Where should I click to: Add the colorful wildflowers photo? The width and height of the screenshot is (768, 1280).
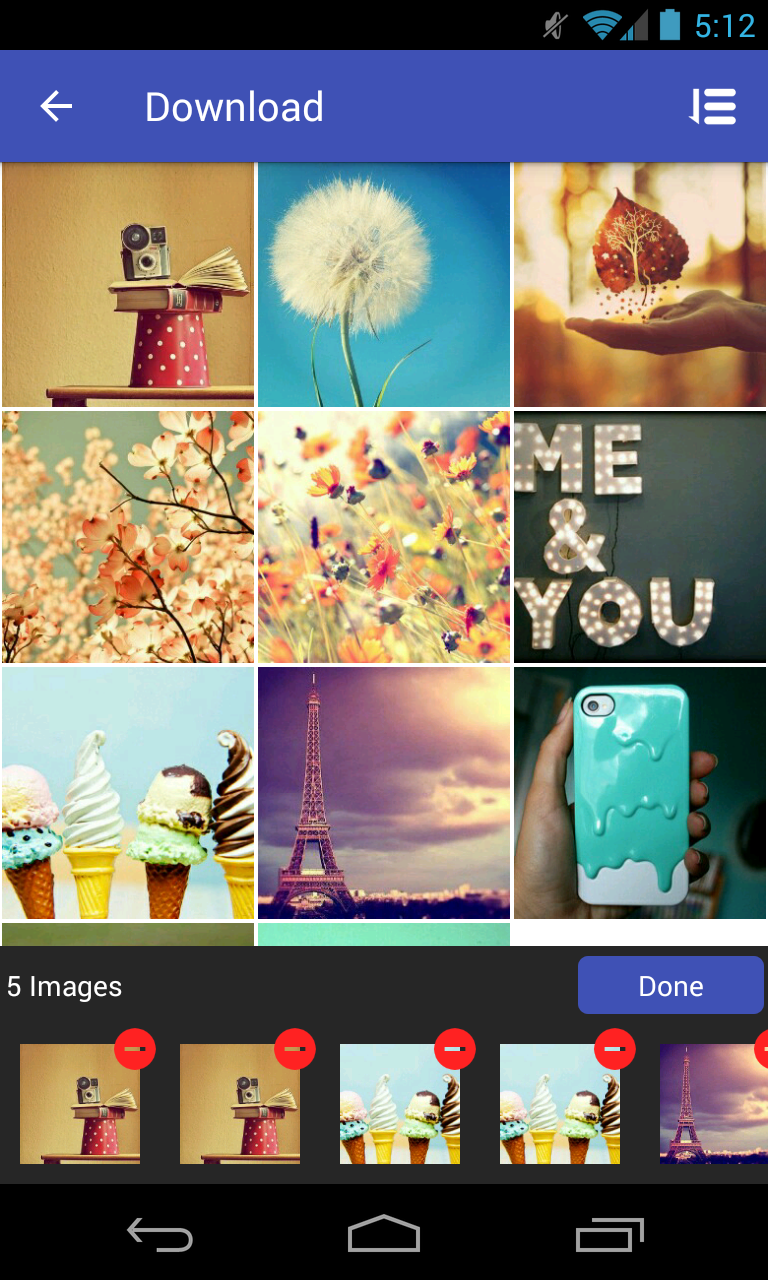click(x=384, y=537)
